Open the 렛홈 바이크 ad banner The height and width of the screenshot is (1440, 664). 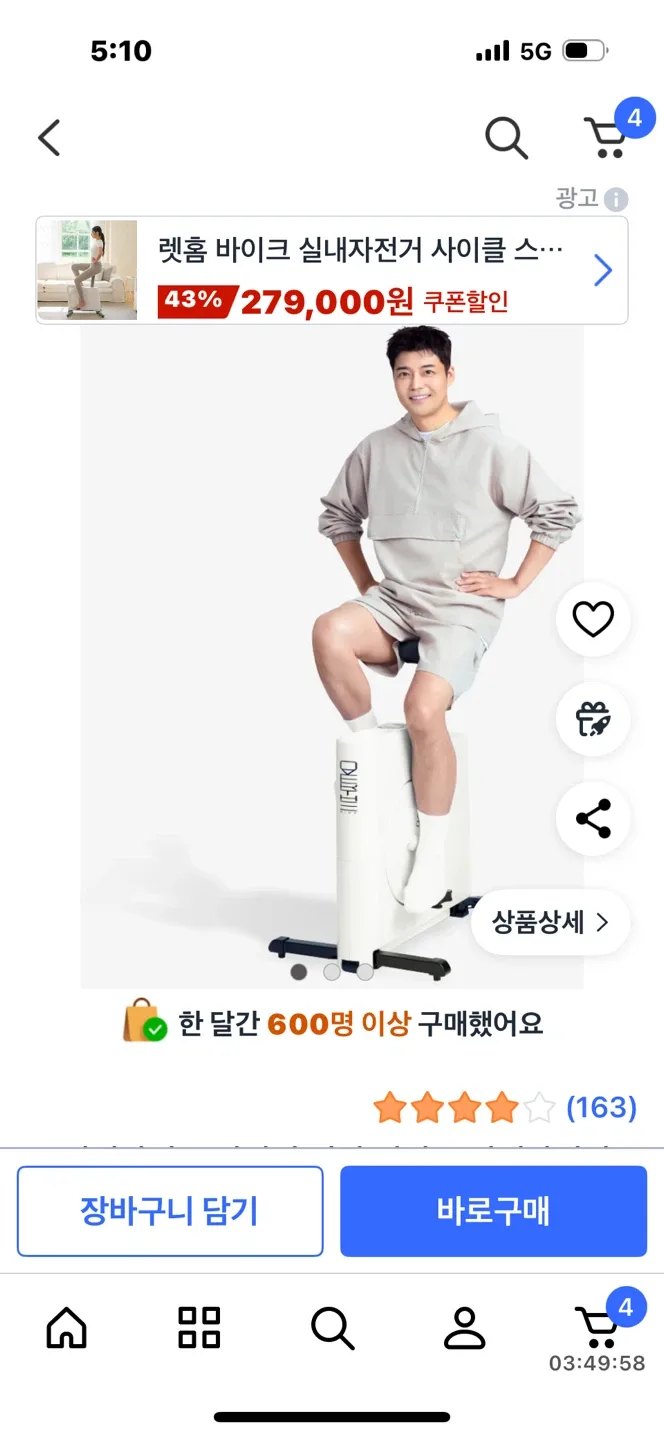pyautogui.click(x=332, y=270)
